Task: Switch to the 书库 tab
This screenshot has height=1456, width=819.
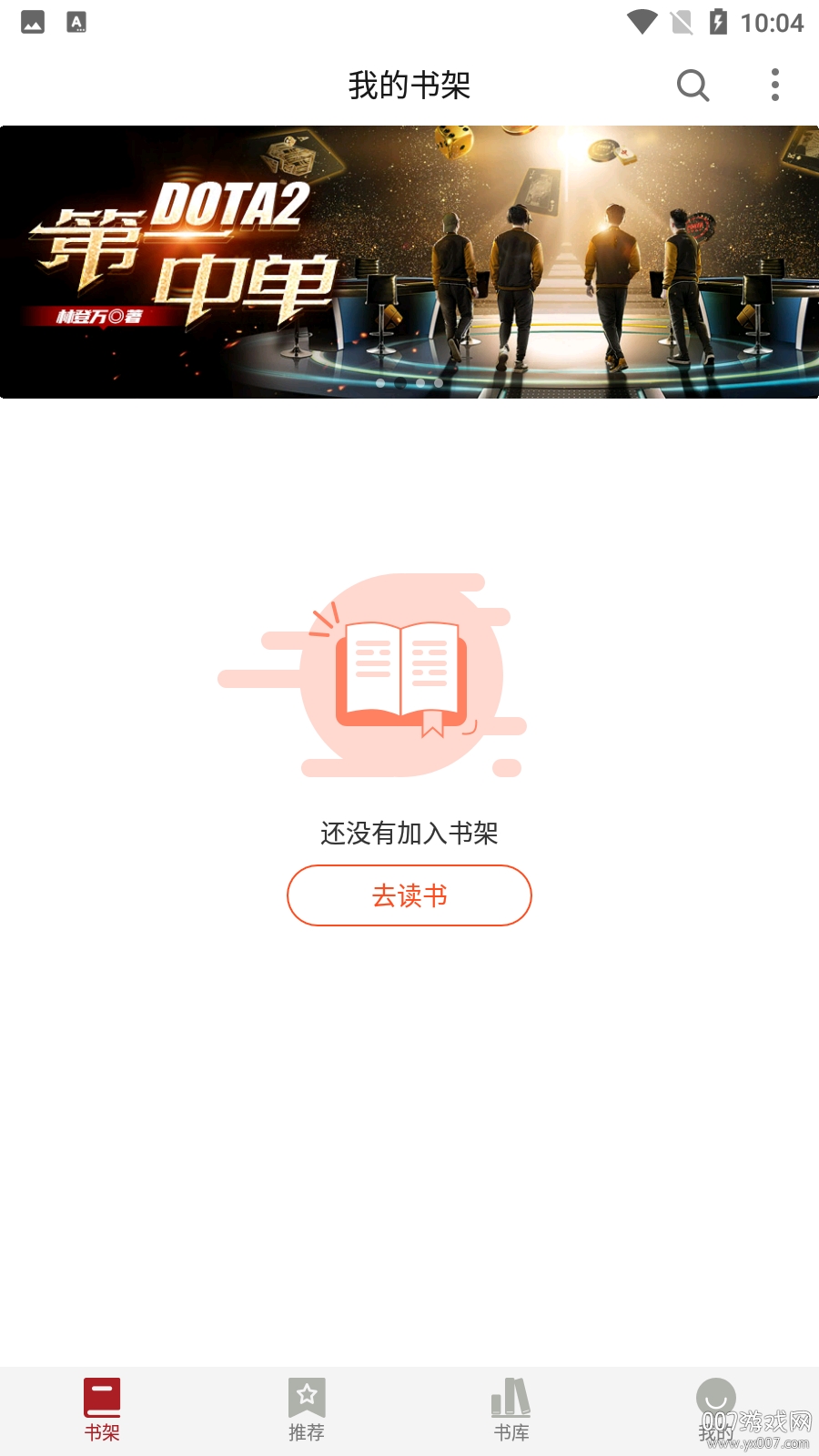Action: click(x=511, y=1410)
